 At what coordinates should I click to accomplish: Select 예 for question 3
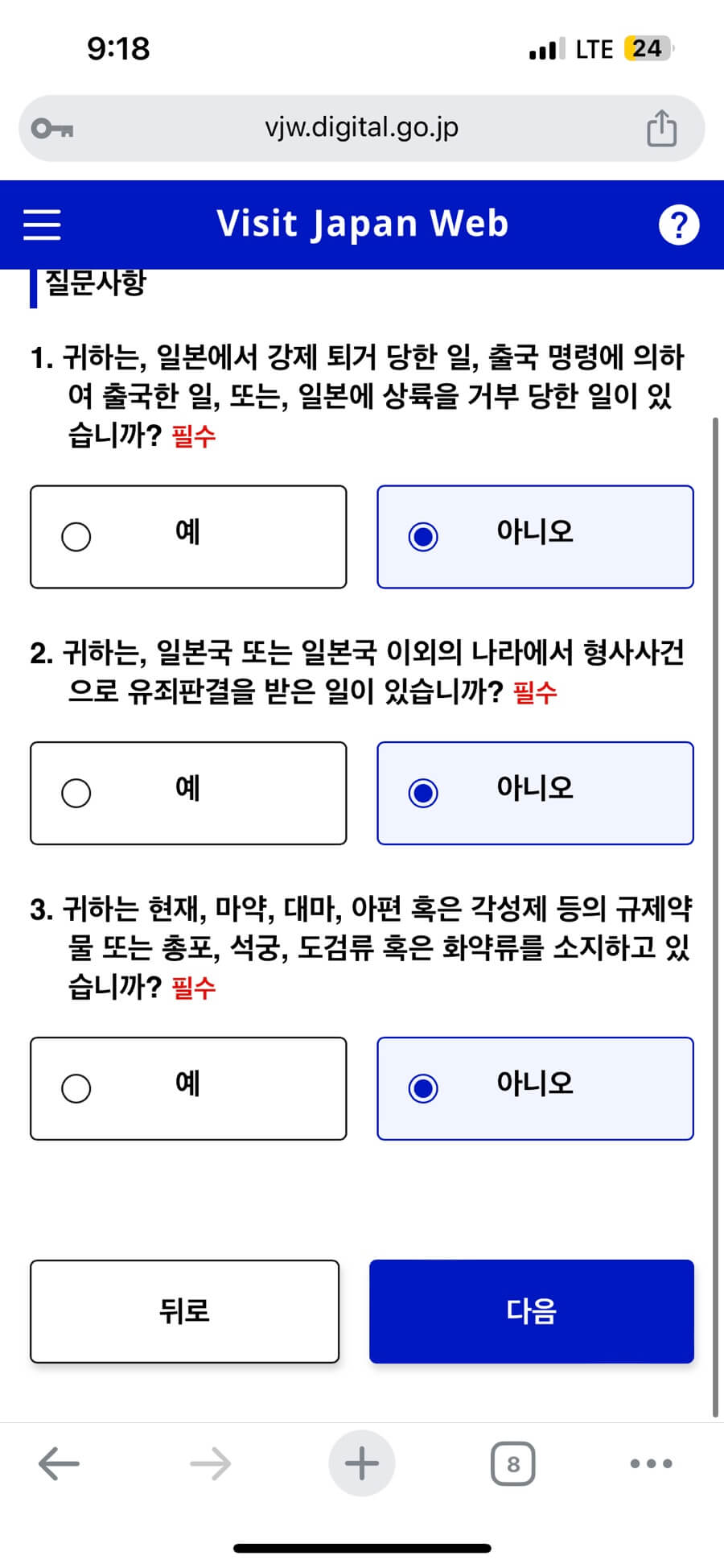tap(187, 1088)
